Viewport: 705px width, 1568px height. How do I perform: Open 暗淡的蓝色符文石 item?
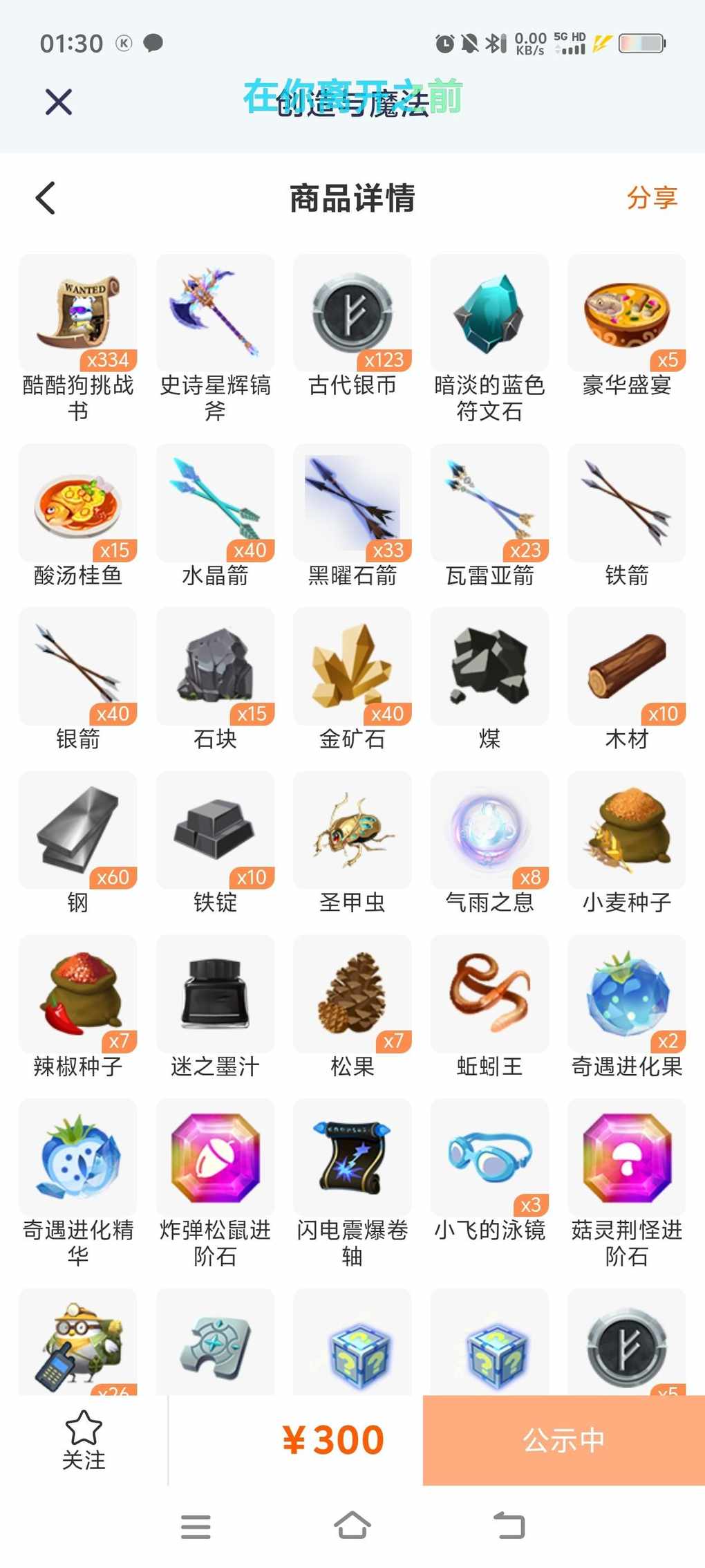point(489,313)
